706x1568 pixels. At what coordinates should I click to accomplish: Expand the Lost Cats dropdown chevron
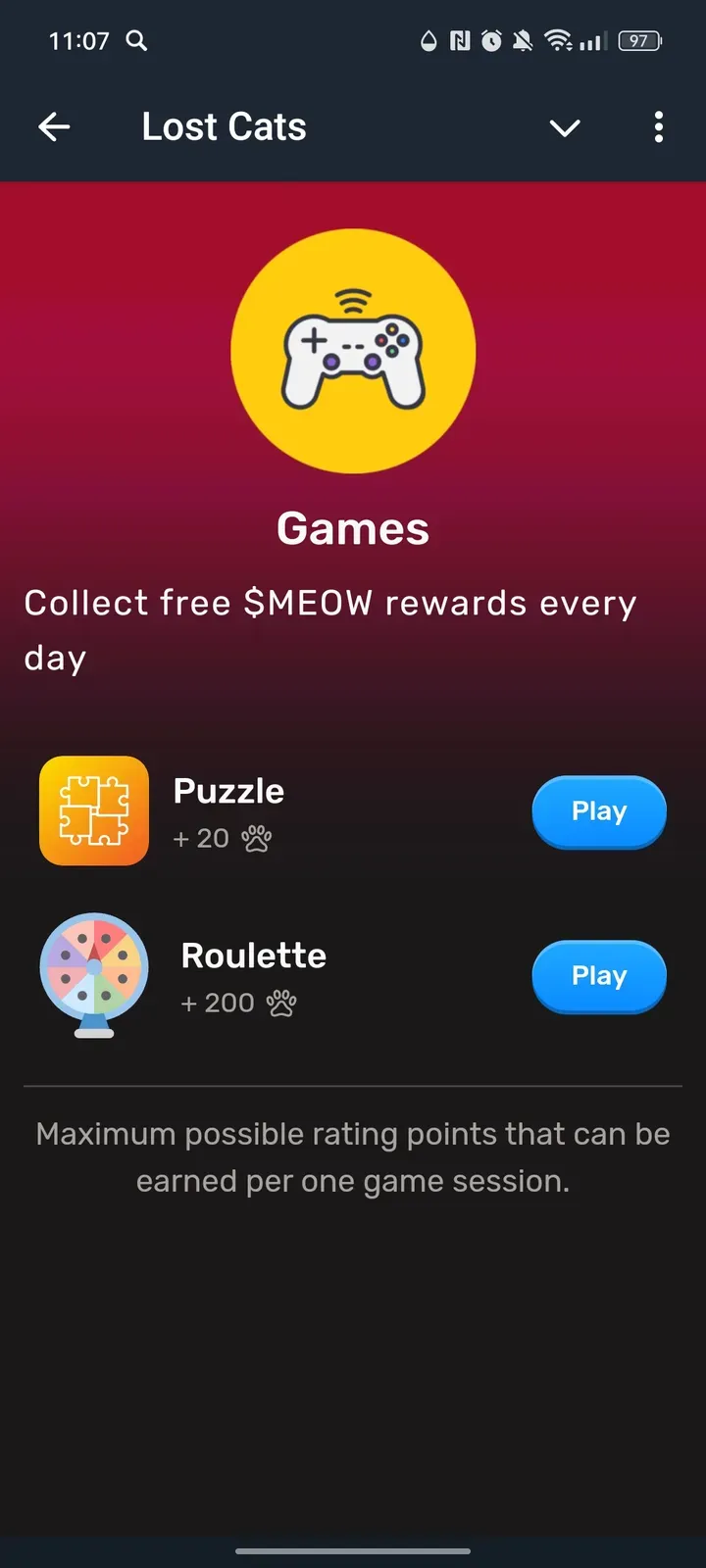[565, 127]
